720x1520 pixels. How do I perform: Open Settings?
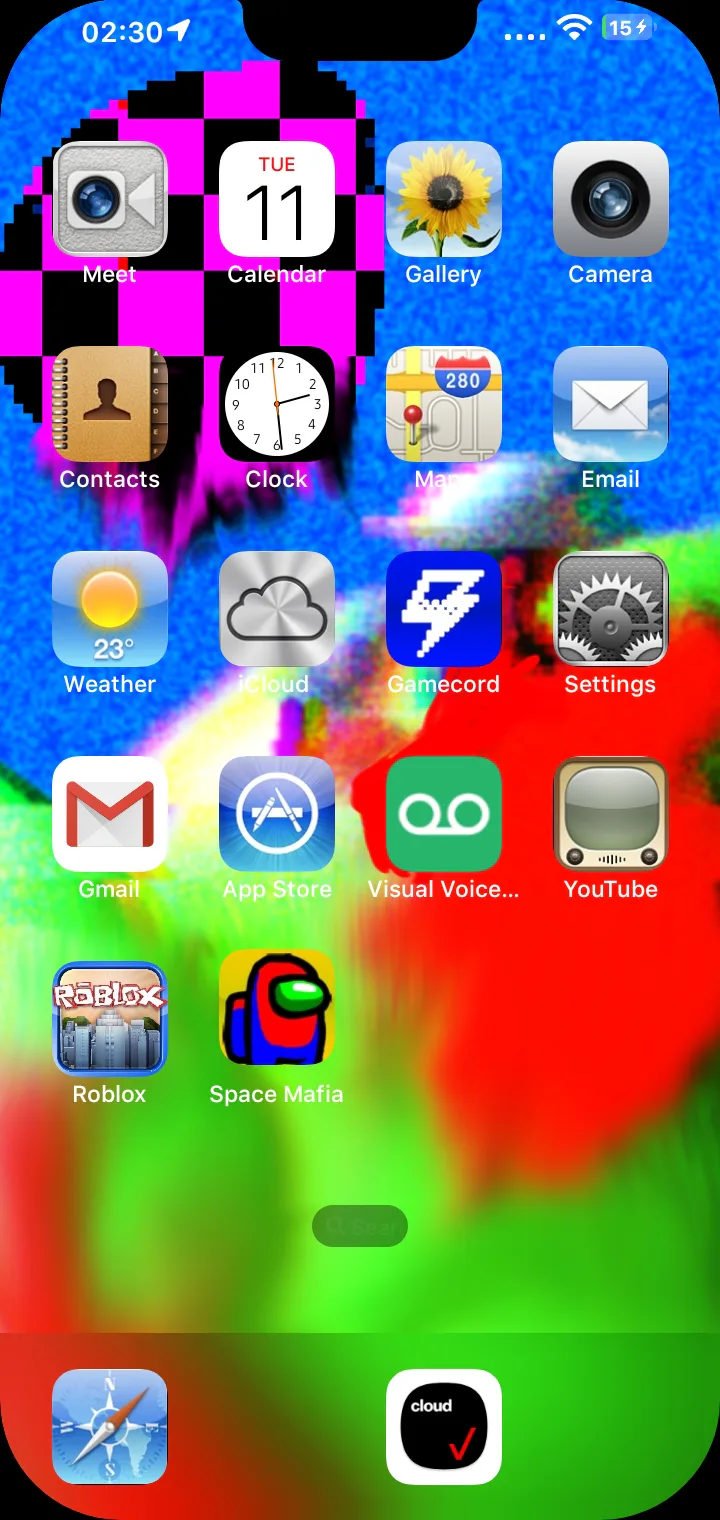coord(611,610)
